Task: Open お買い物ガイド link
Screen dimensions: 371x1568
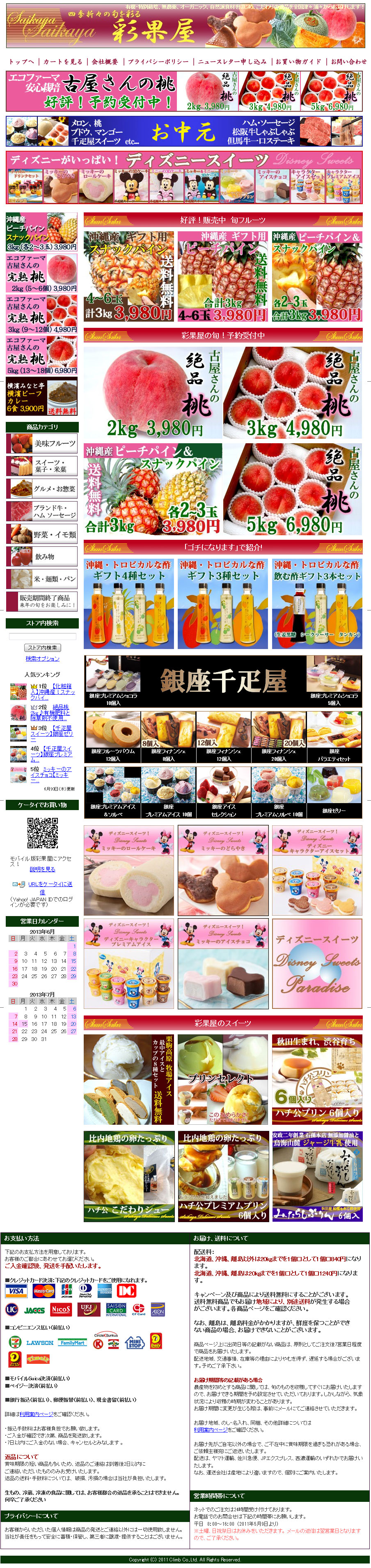Action: (298, 62)
